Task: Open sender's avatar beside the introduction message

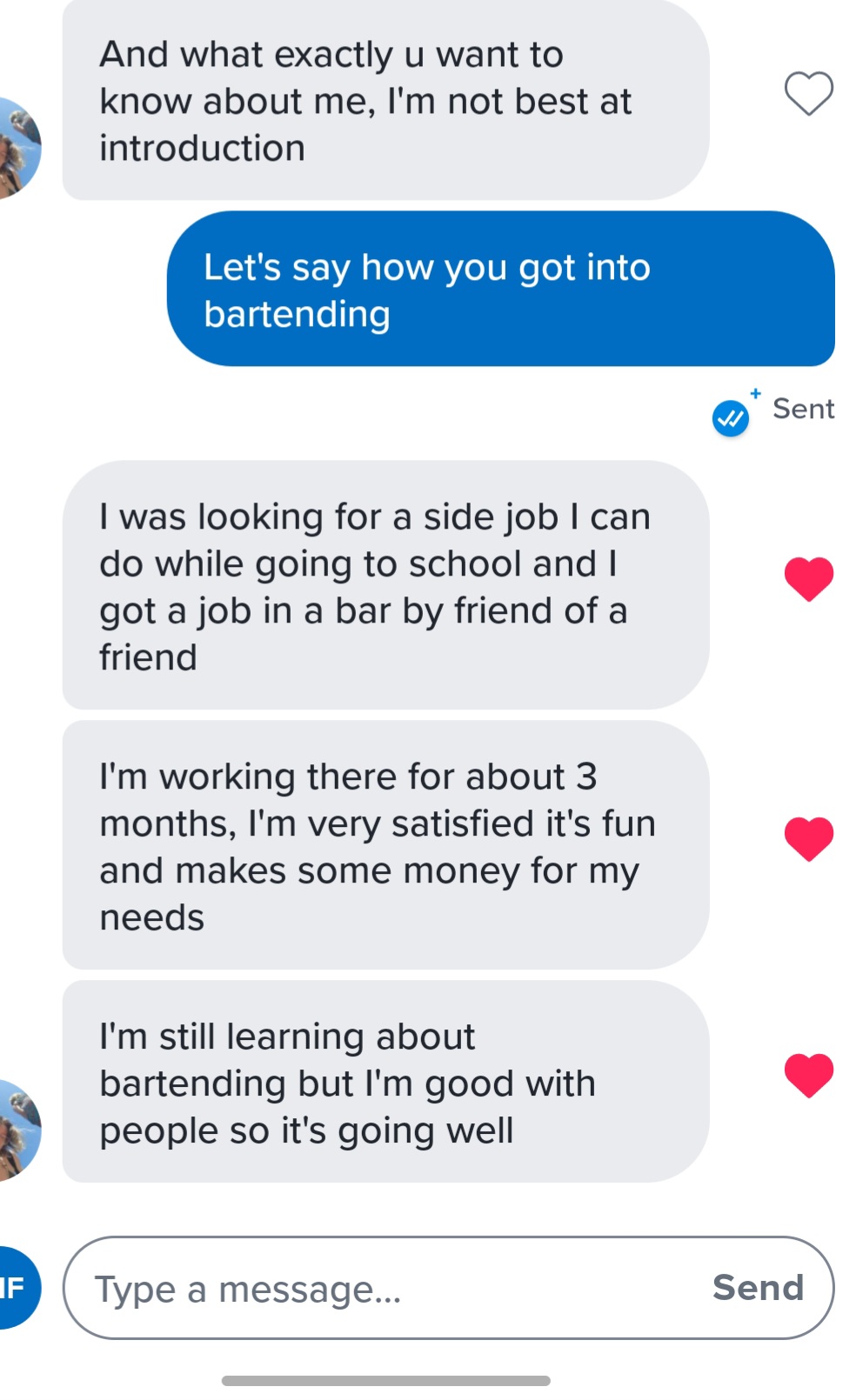Action: coord(17,148)
